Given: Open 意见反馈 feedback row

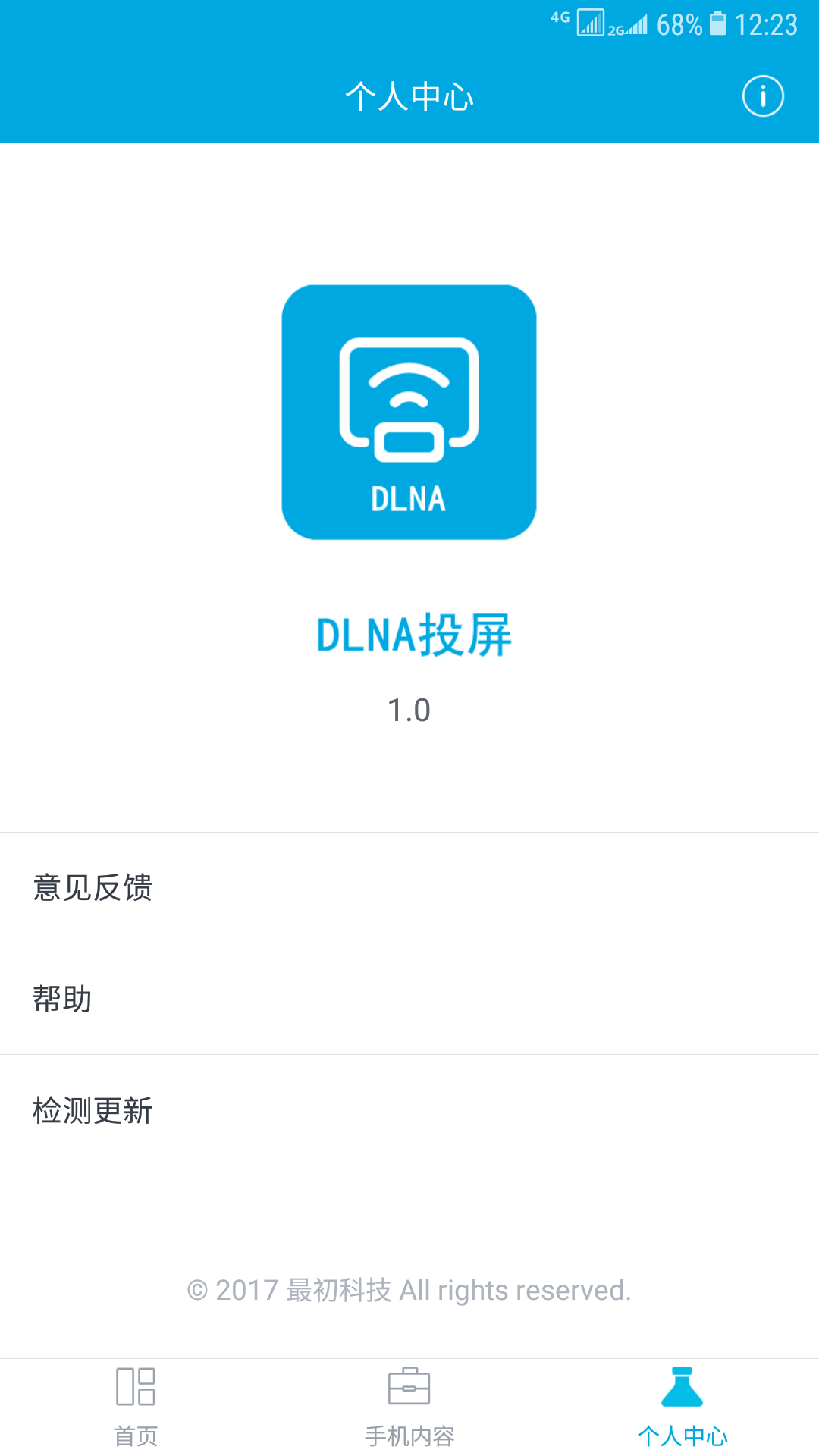Looking at the screenshot, I should pos(409,887).
